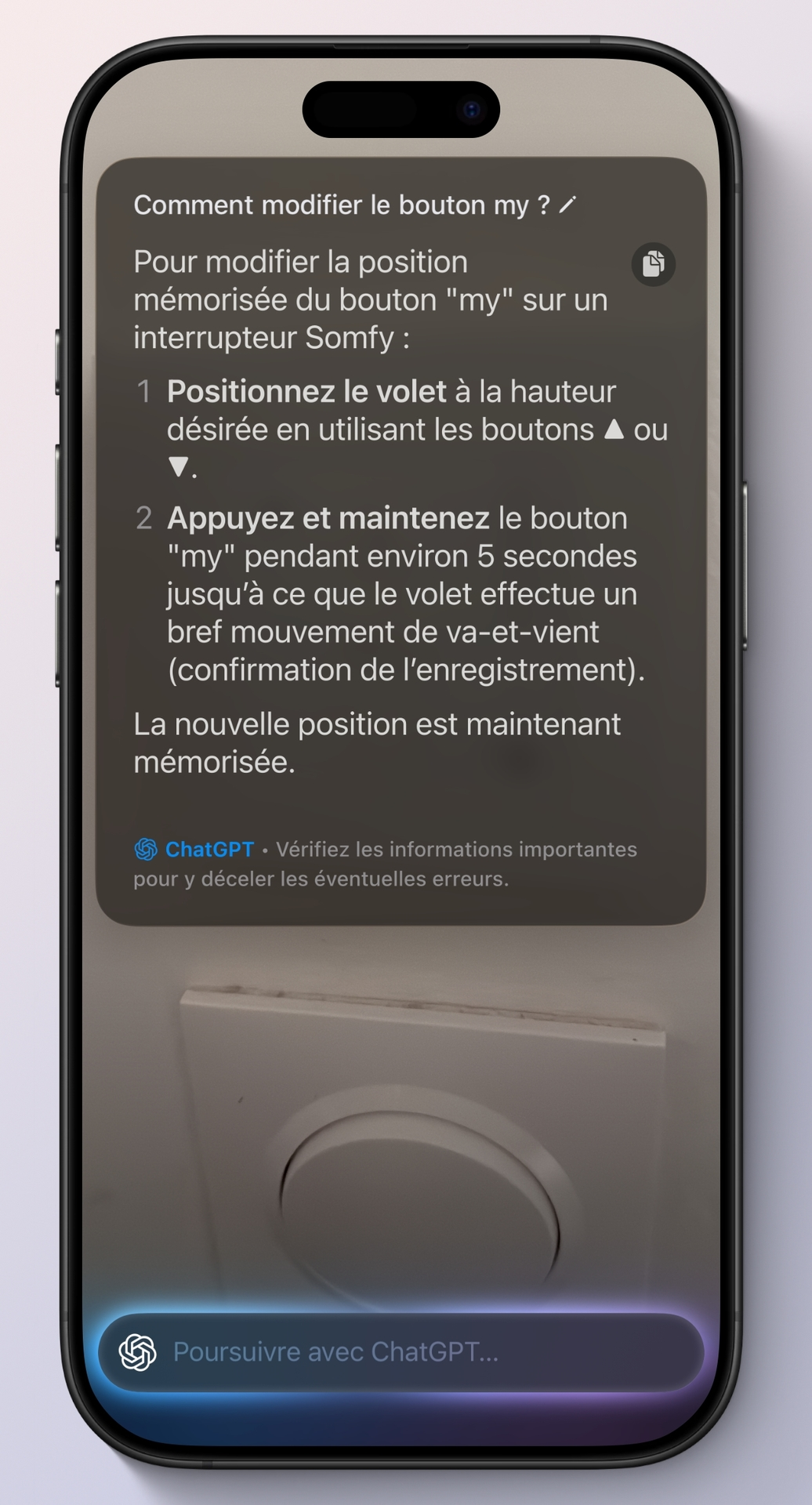Tap the disclaimer text about verifying information
Screen dimensions: 812x1505
[386, 865]
